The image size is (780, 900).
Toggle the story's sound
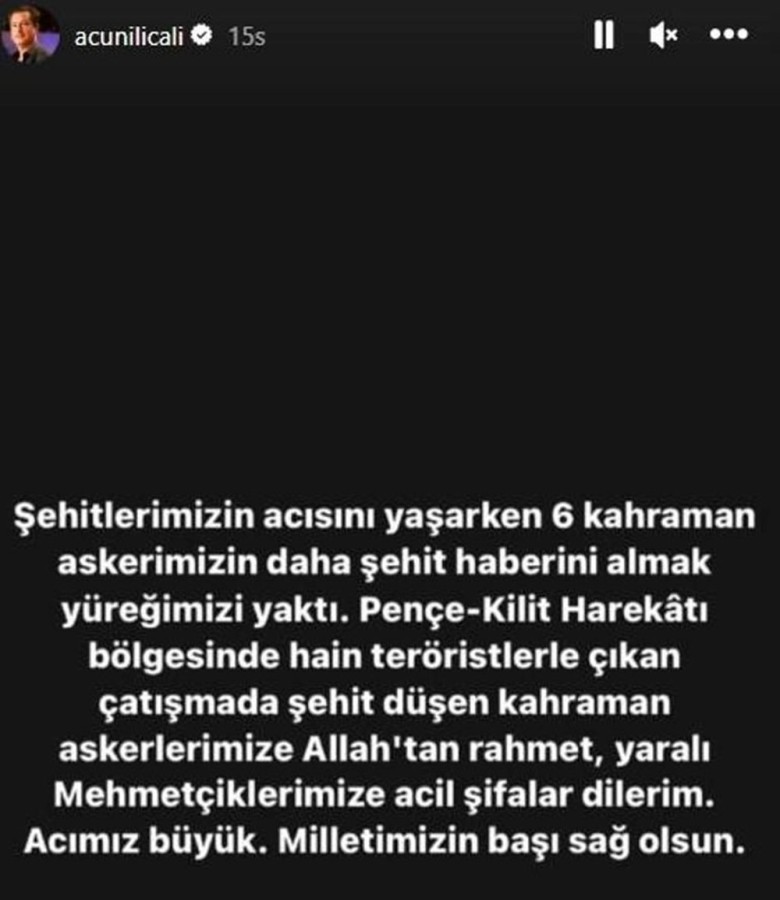tap(663, 36)
